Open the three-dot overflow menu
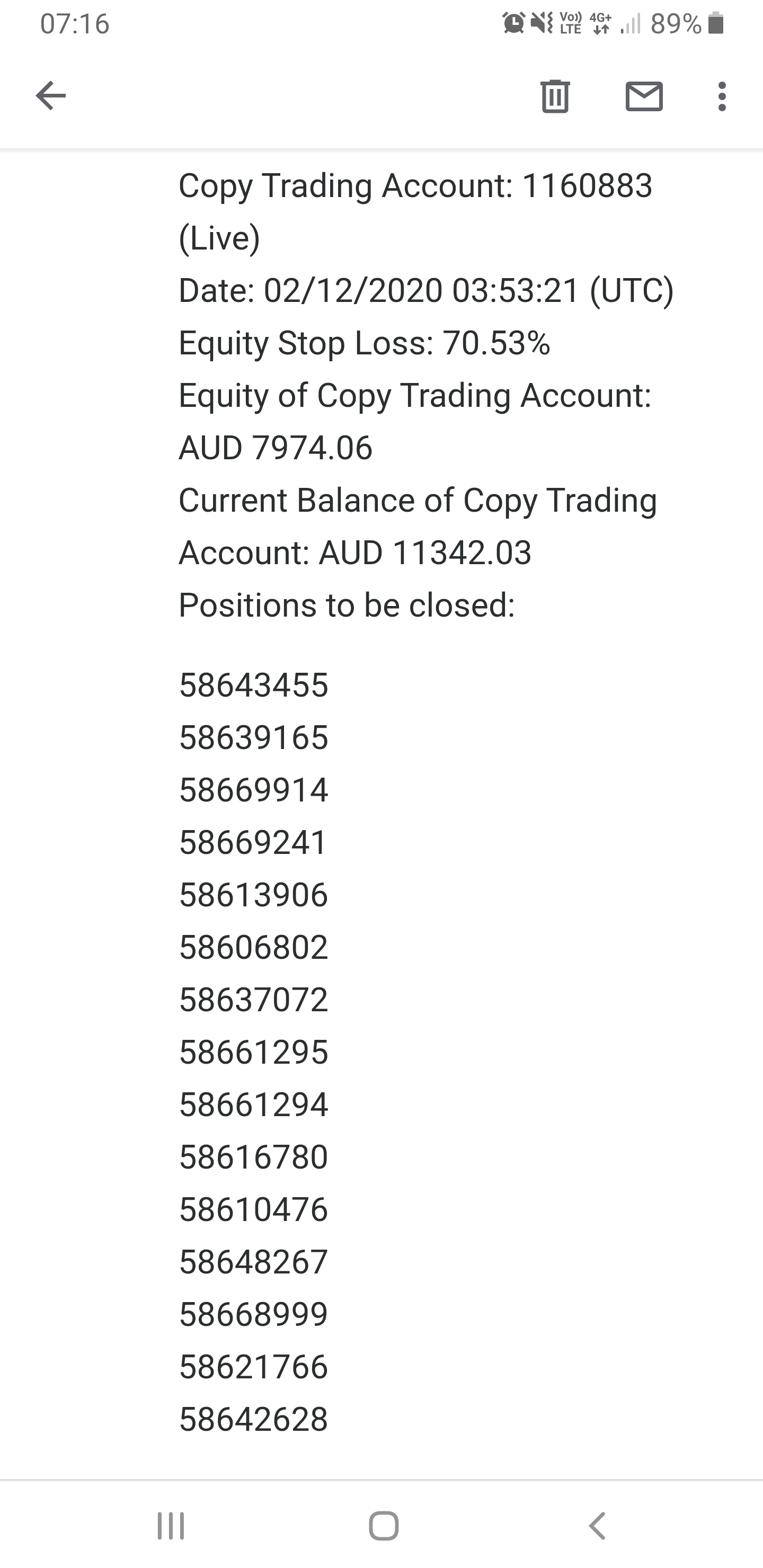This screenshot has width=763, height=1568. point(722,96)
